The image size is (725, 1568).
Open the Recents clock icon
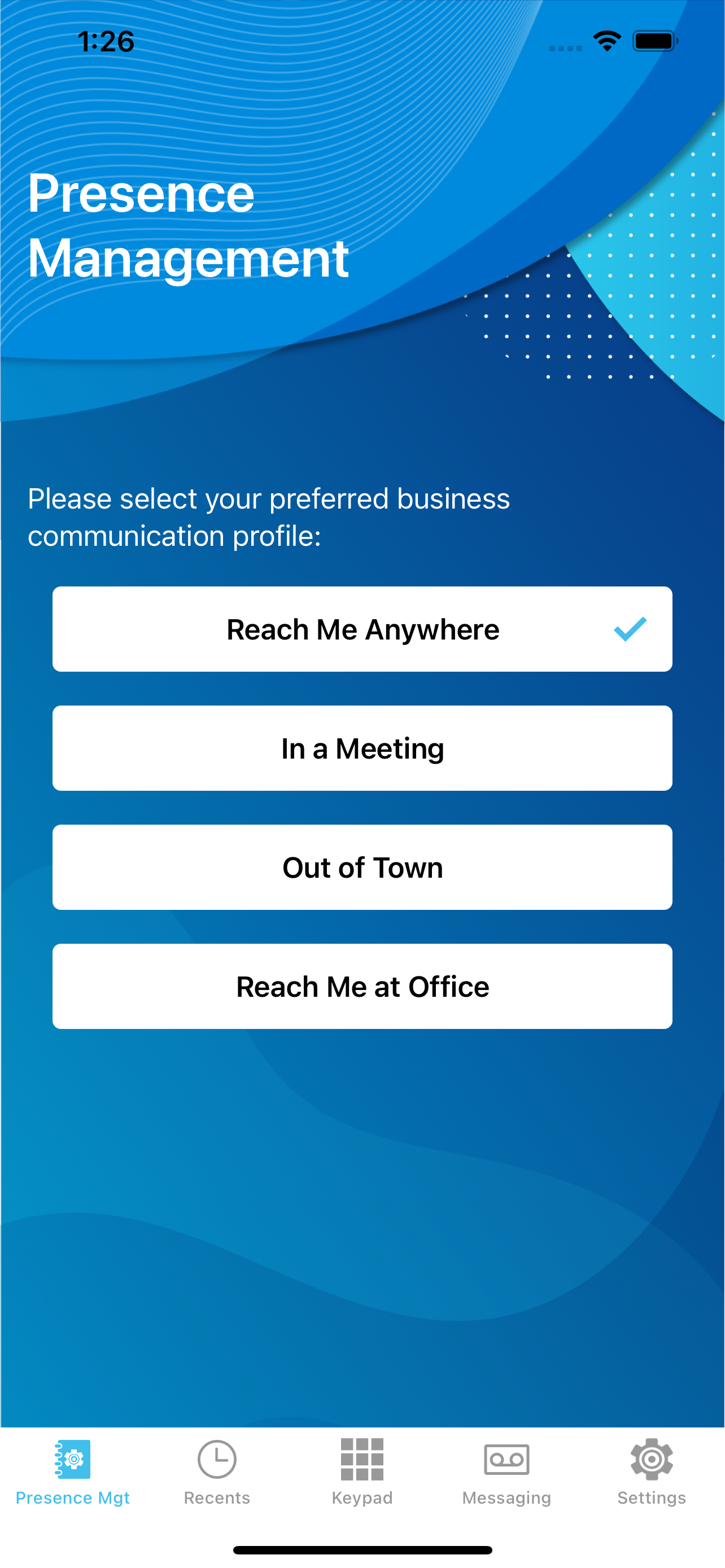tap(217, 1460)
